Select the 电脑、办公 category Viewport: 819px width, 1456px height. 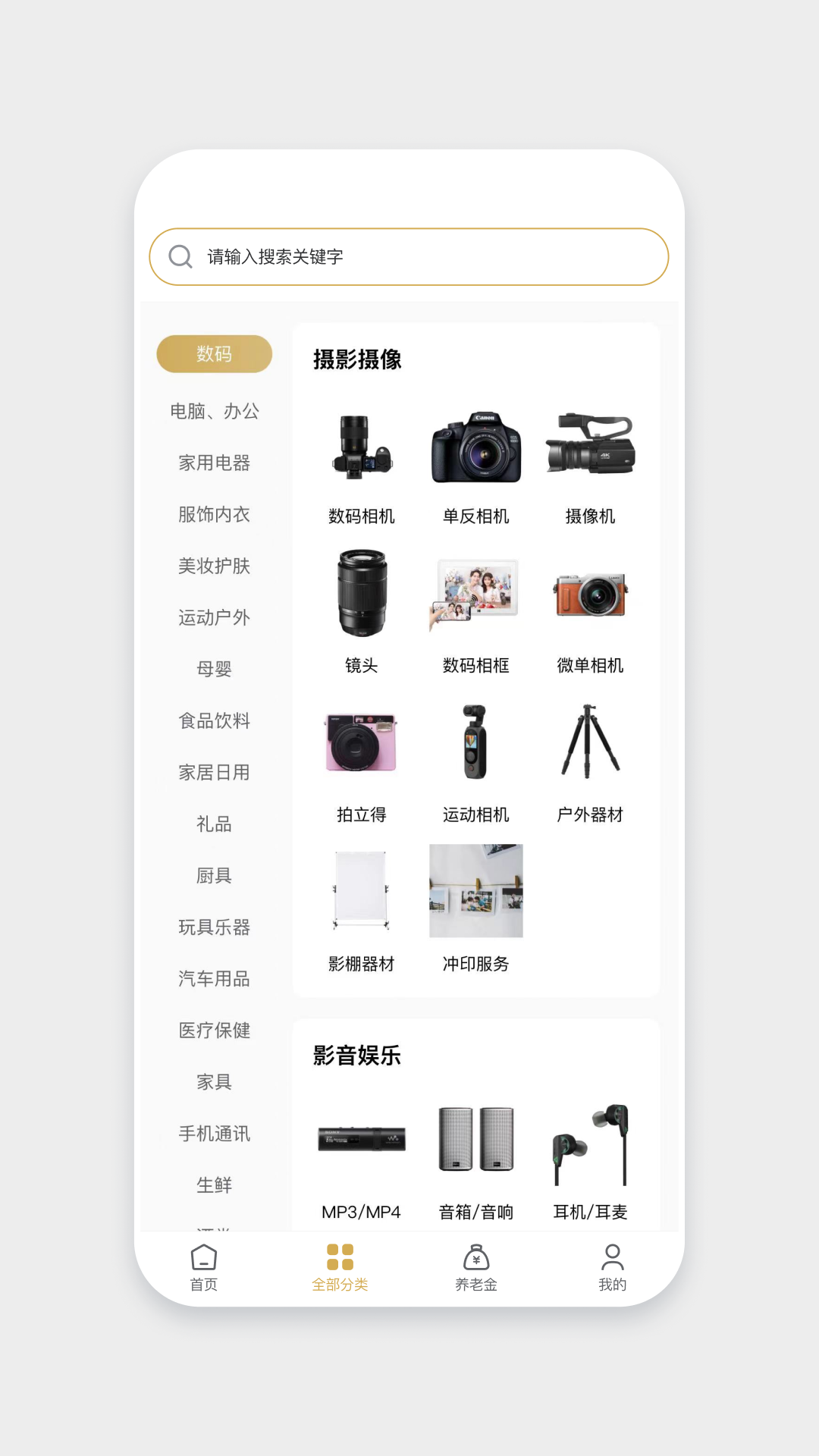coord(215,411)
